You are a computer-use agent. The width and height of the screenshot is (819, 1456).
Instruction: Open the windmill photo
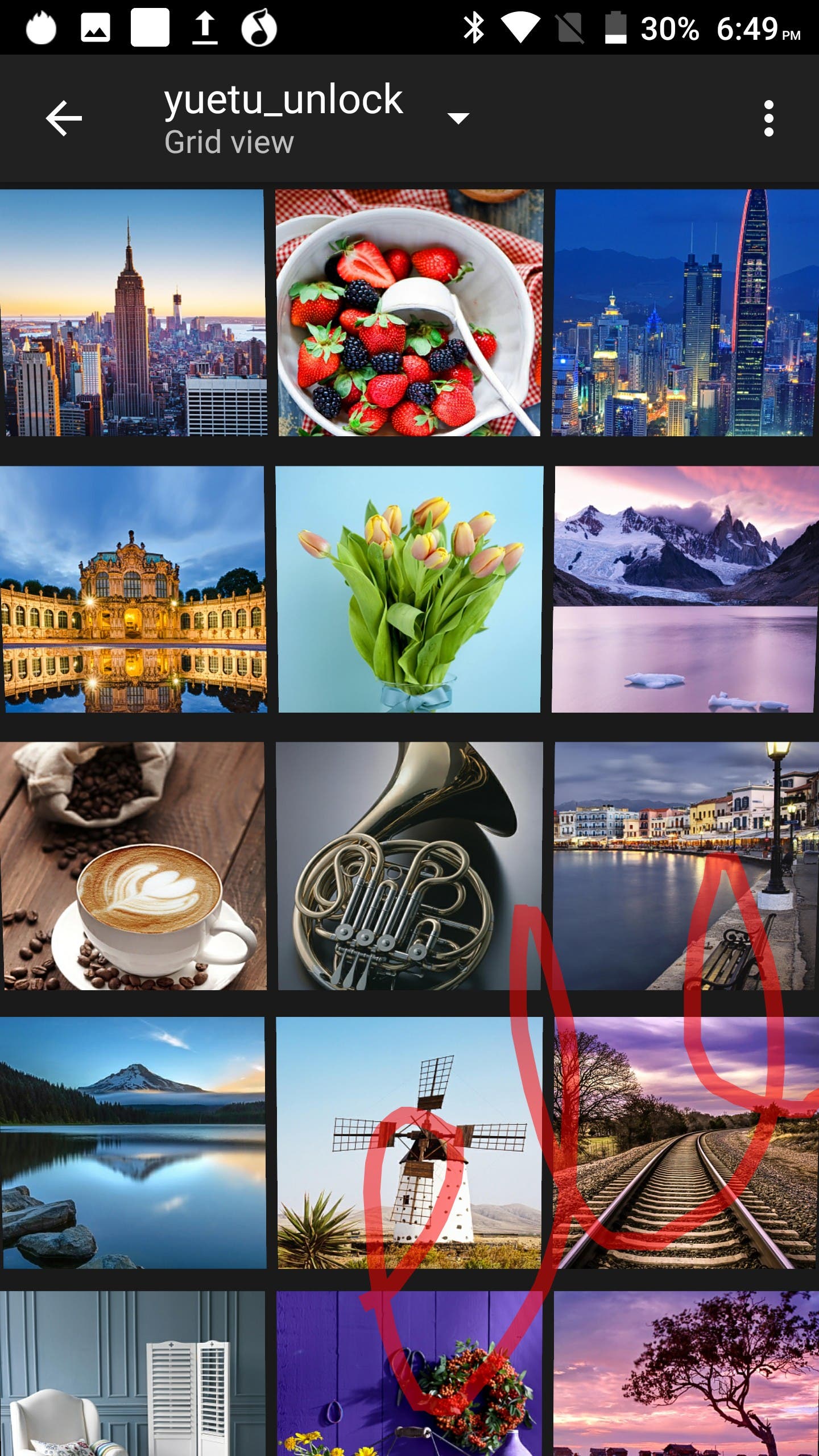[x=409, y=1142]
